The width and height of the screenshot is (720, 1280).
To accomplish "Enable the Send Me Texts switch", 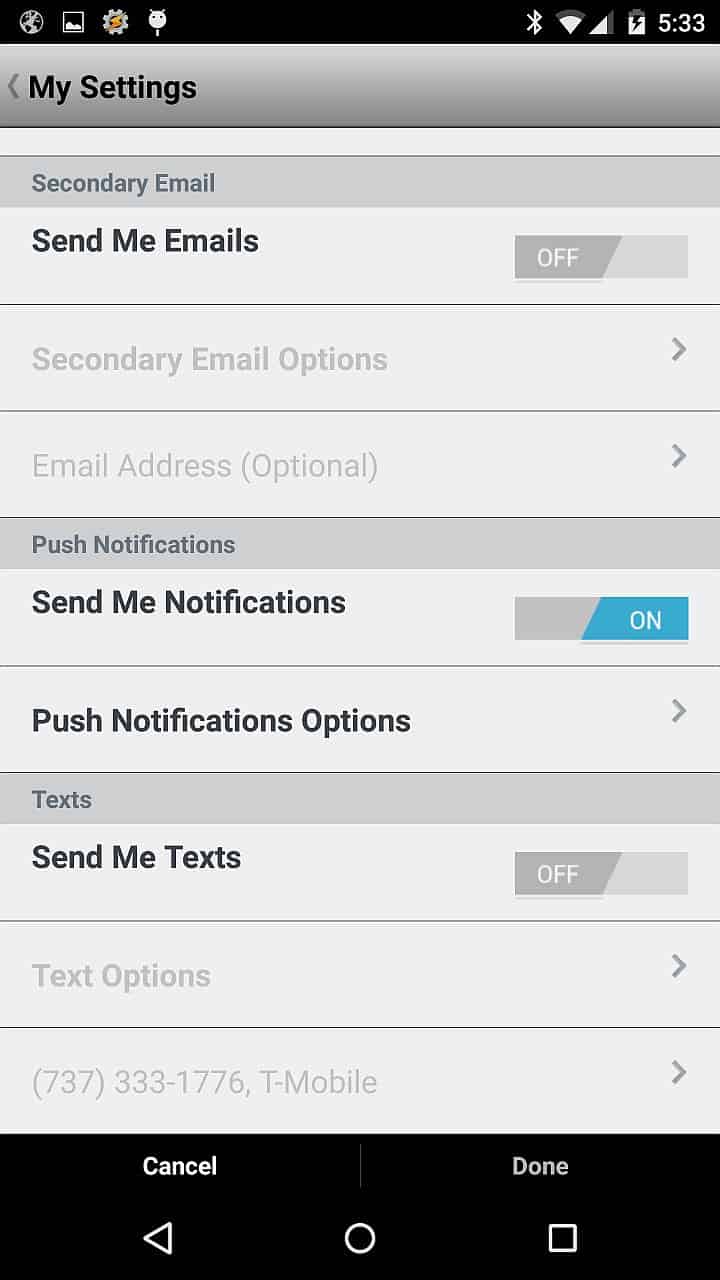I will 601,874.
